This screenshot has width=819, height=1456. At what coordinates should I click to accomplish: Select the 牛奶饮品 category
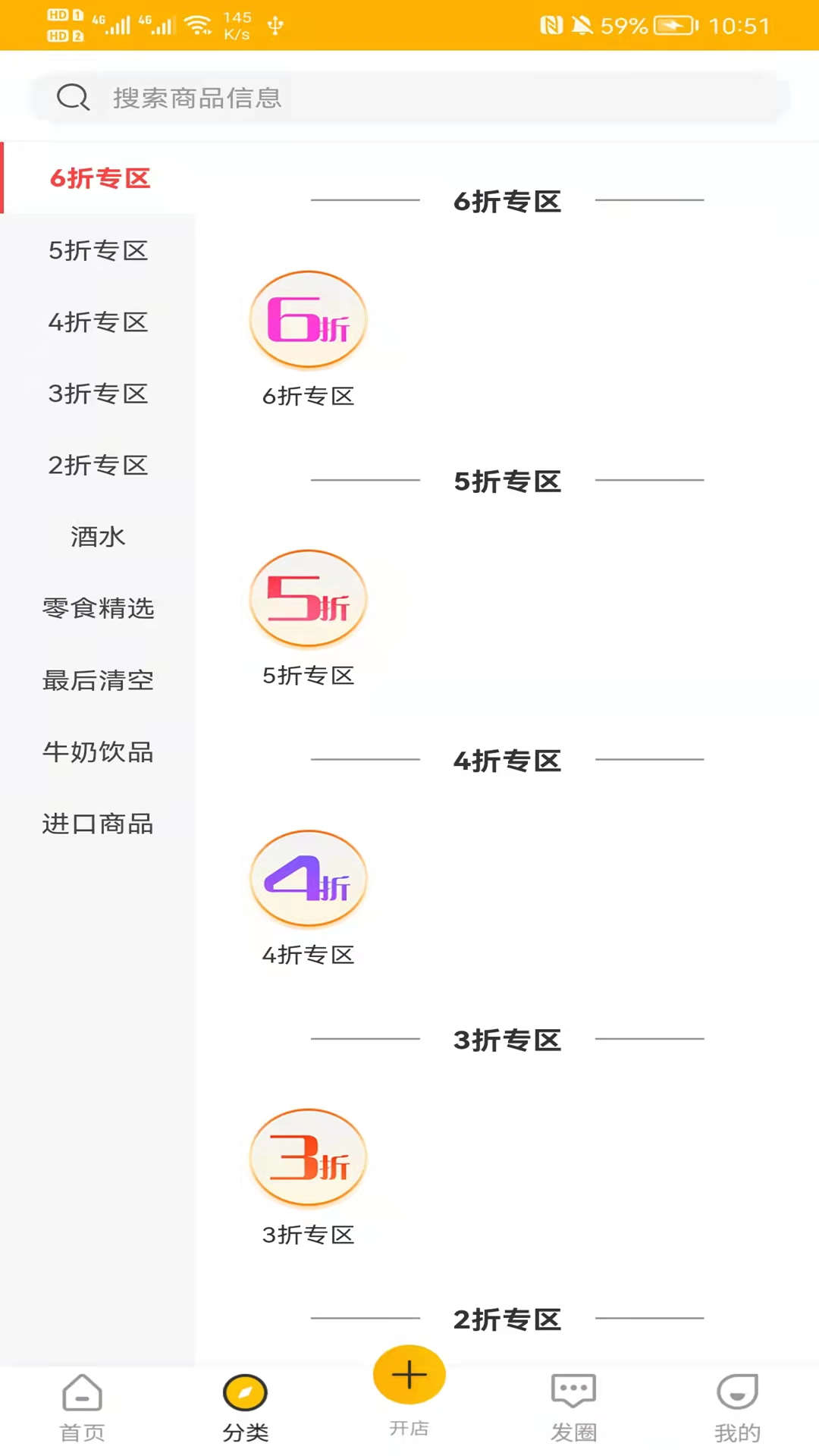[98, 752]
